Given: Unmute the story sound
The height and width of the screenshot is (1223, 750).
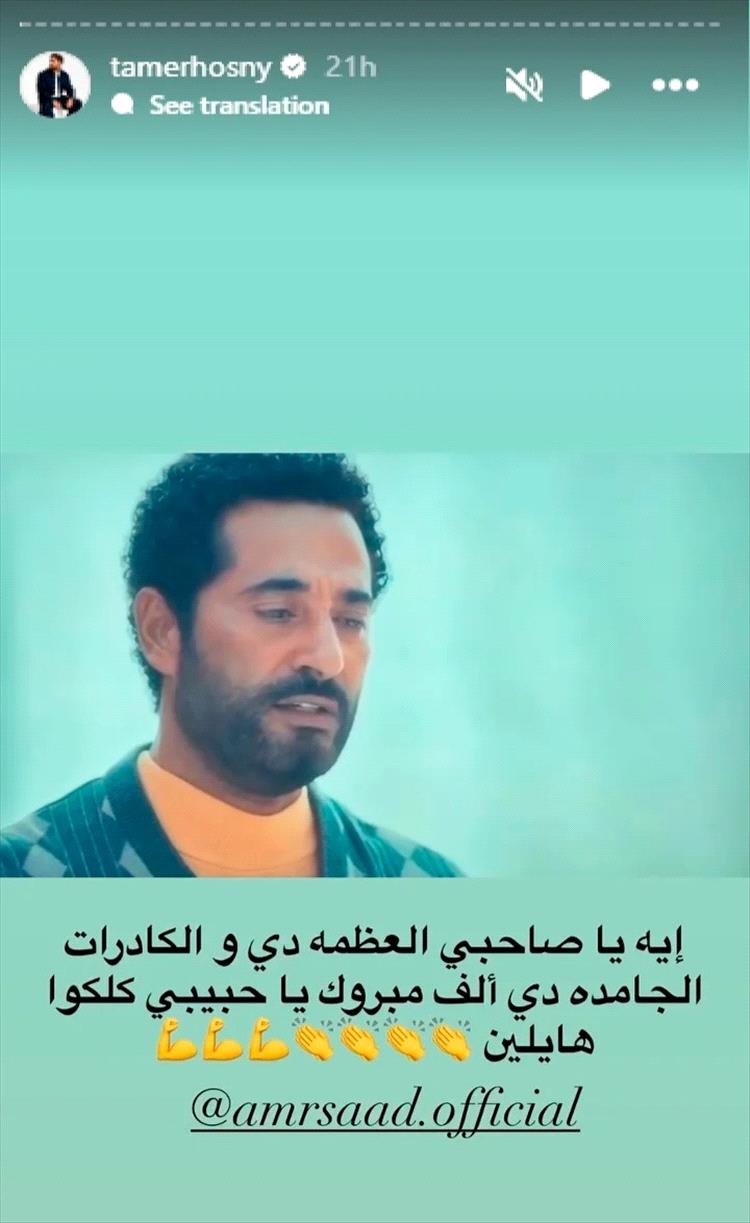Looking at the screenshot, I should 523,85.
